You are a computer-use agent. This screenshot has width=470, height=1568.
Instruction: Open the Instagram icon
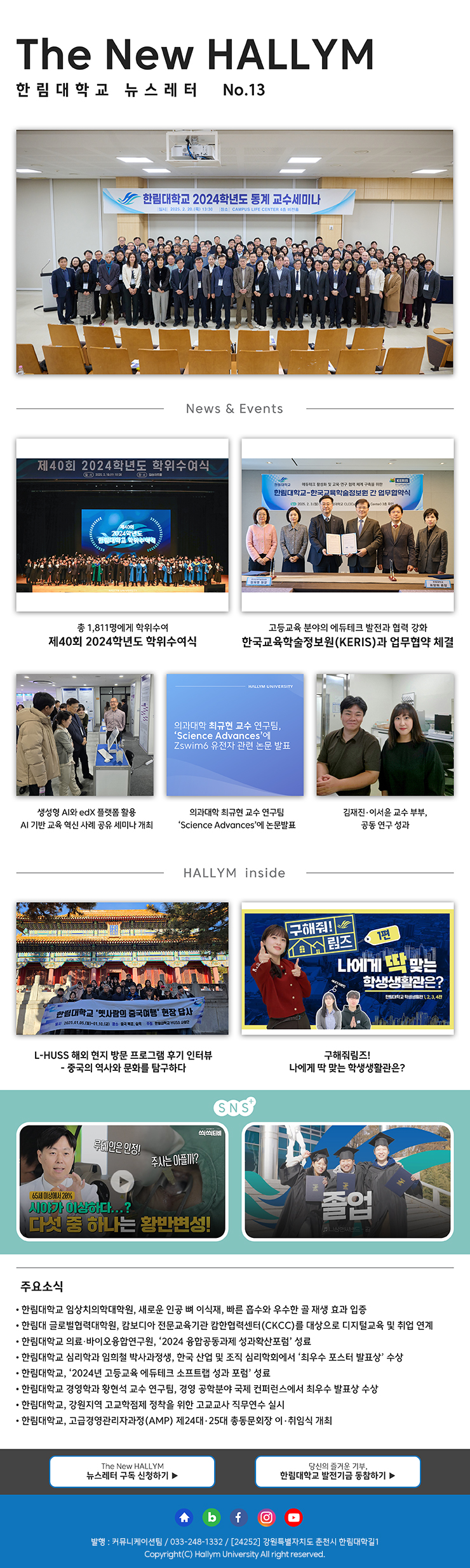click(x=266, y=1517)
